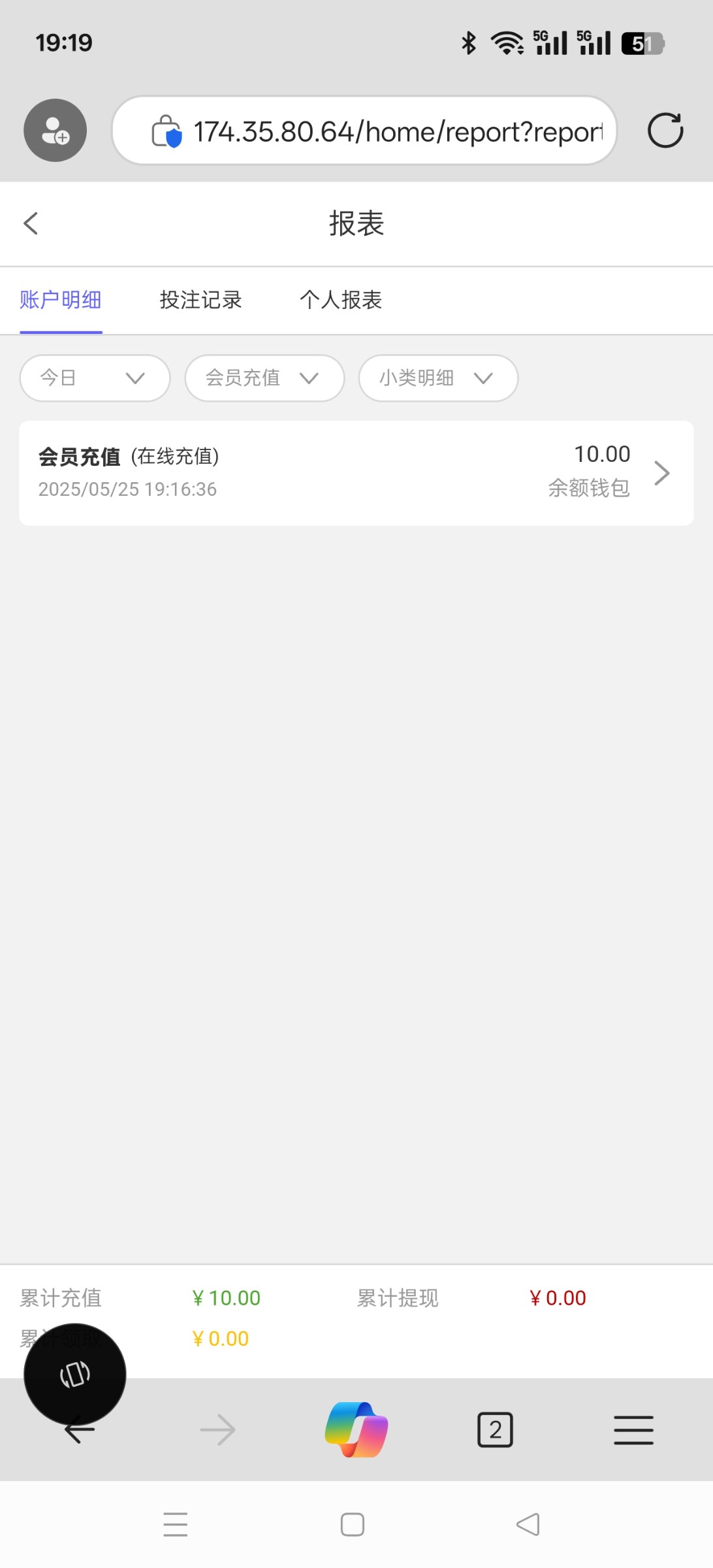Select the 账户明细 tab

pos(61,300)
